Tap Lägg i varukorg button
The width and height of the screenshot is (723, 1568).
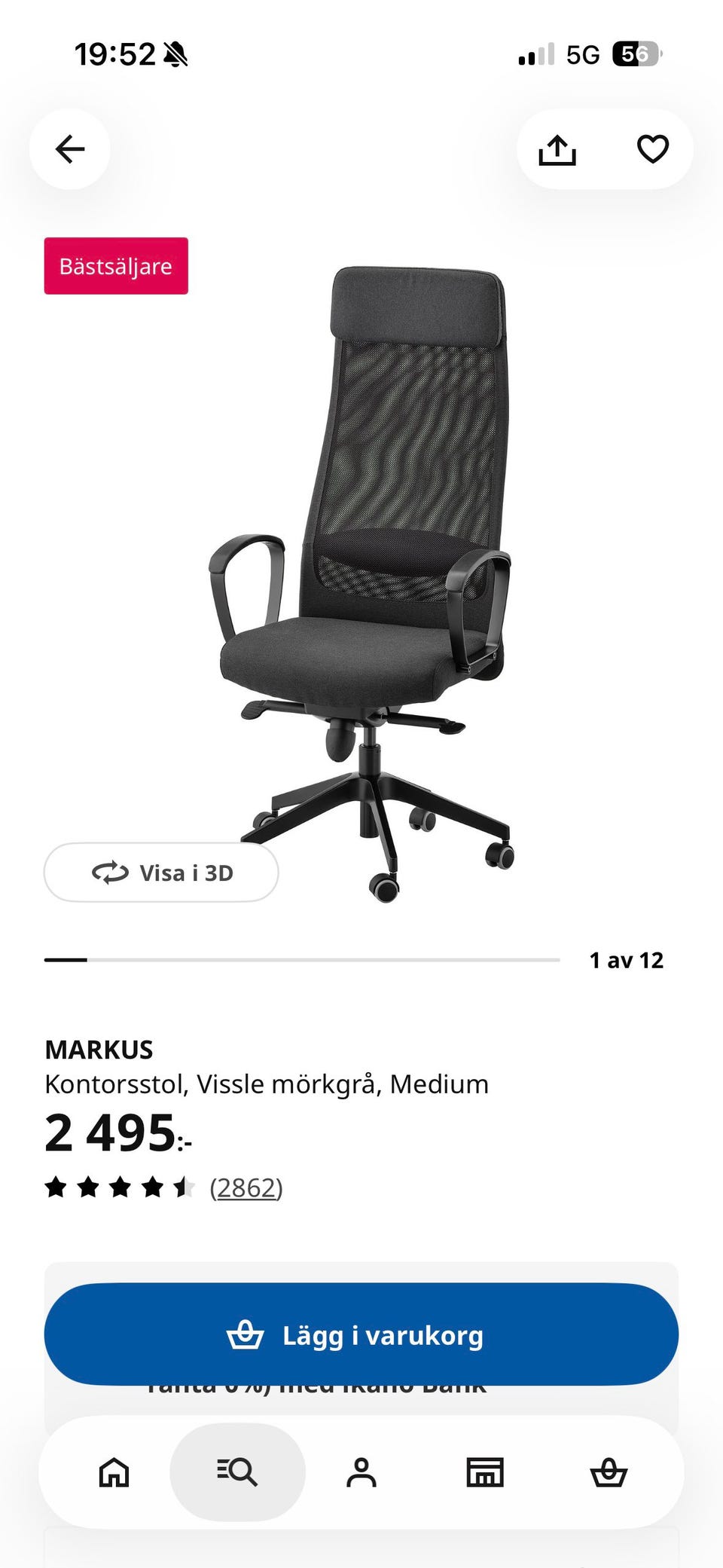point(361,1334)
